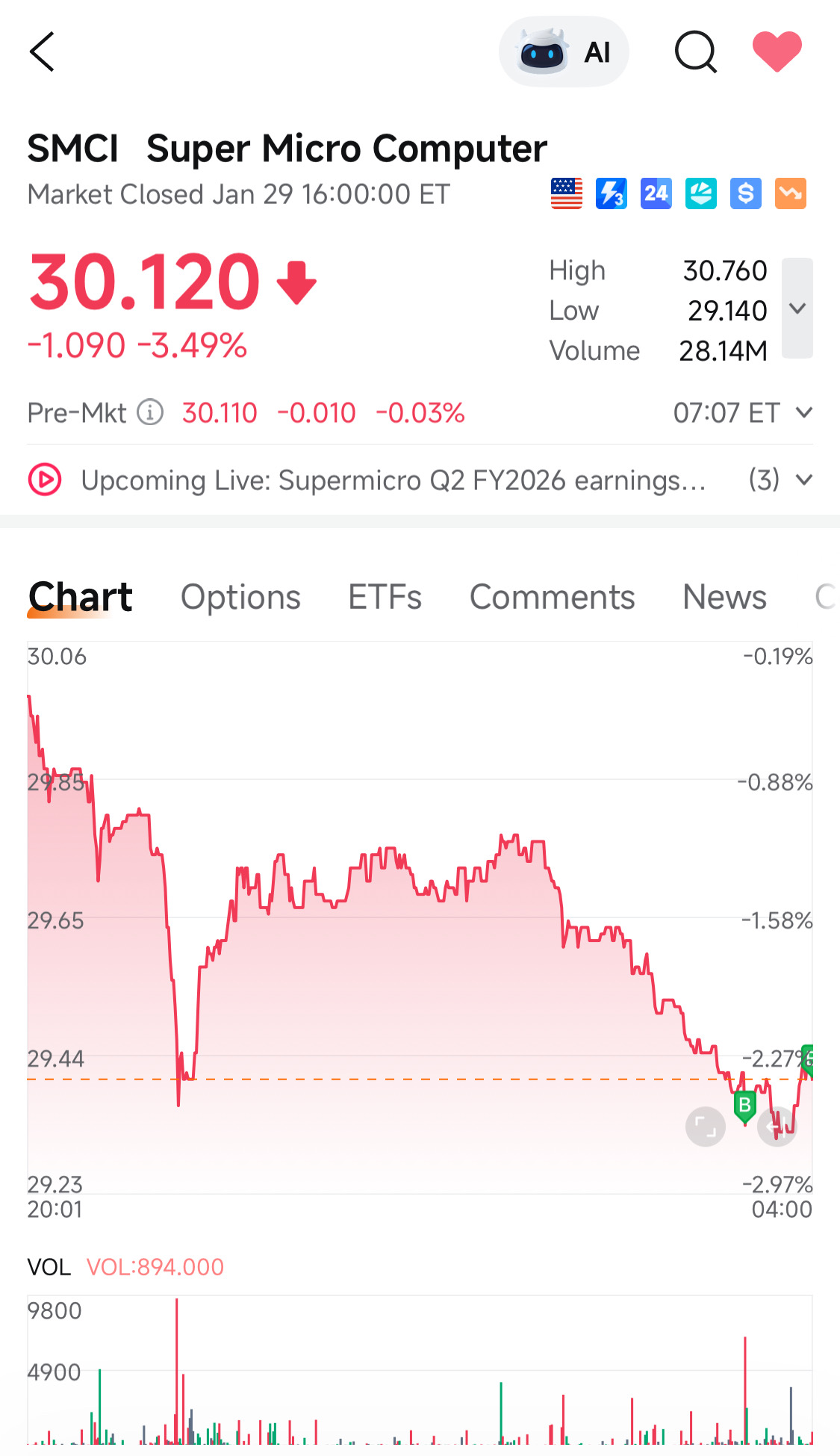Switch to the ETFs tab
Screen dimensions: 840x1456
pos(385,598)
